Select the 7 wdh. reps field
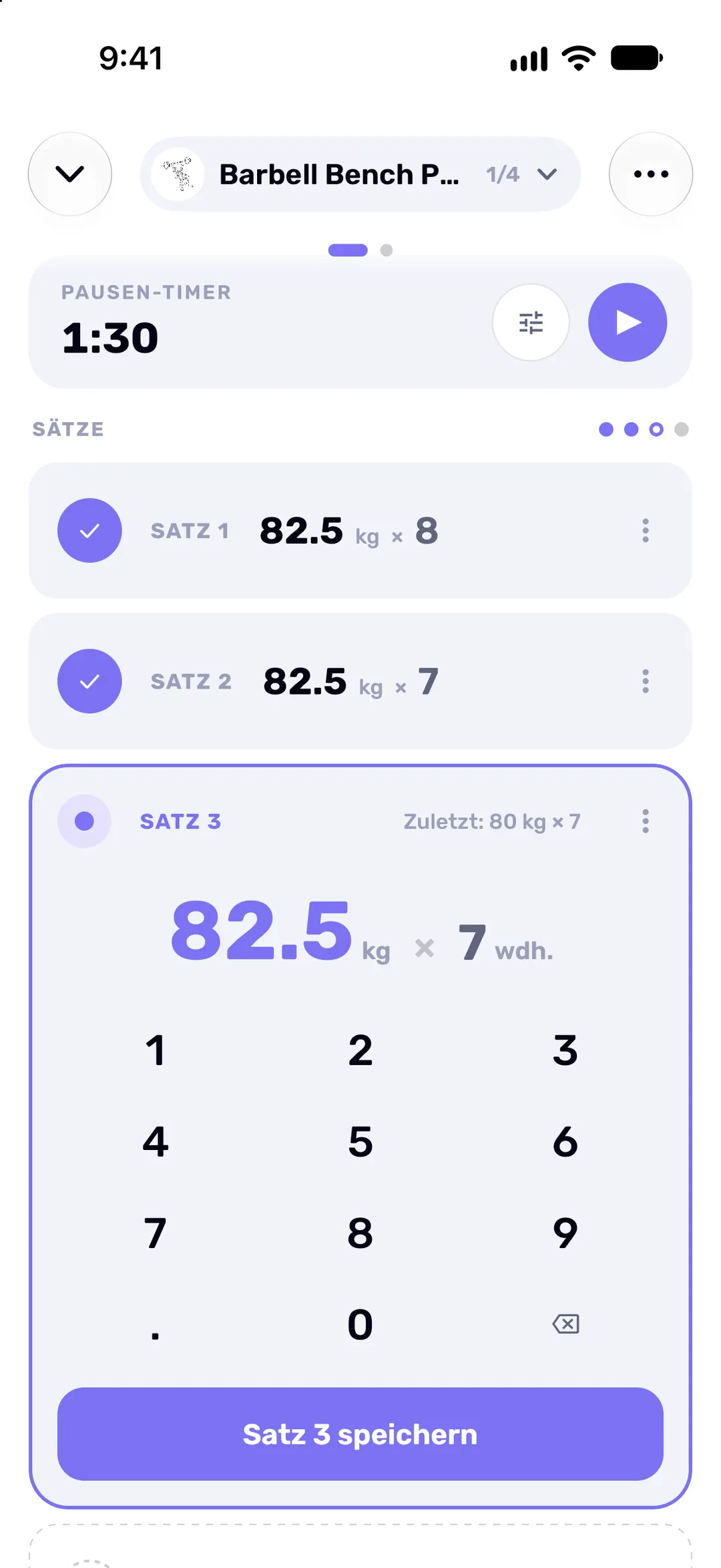This screenshot has height=1568, width=721. click(x=505, y=942)
